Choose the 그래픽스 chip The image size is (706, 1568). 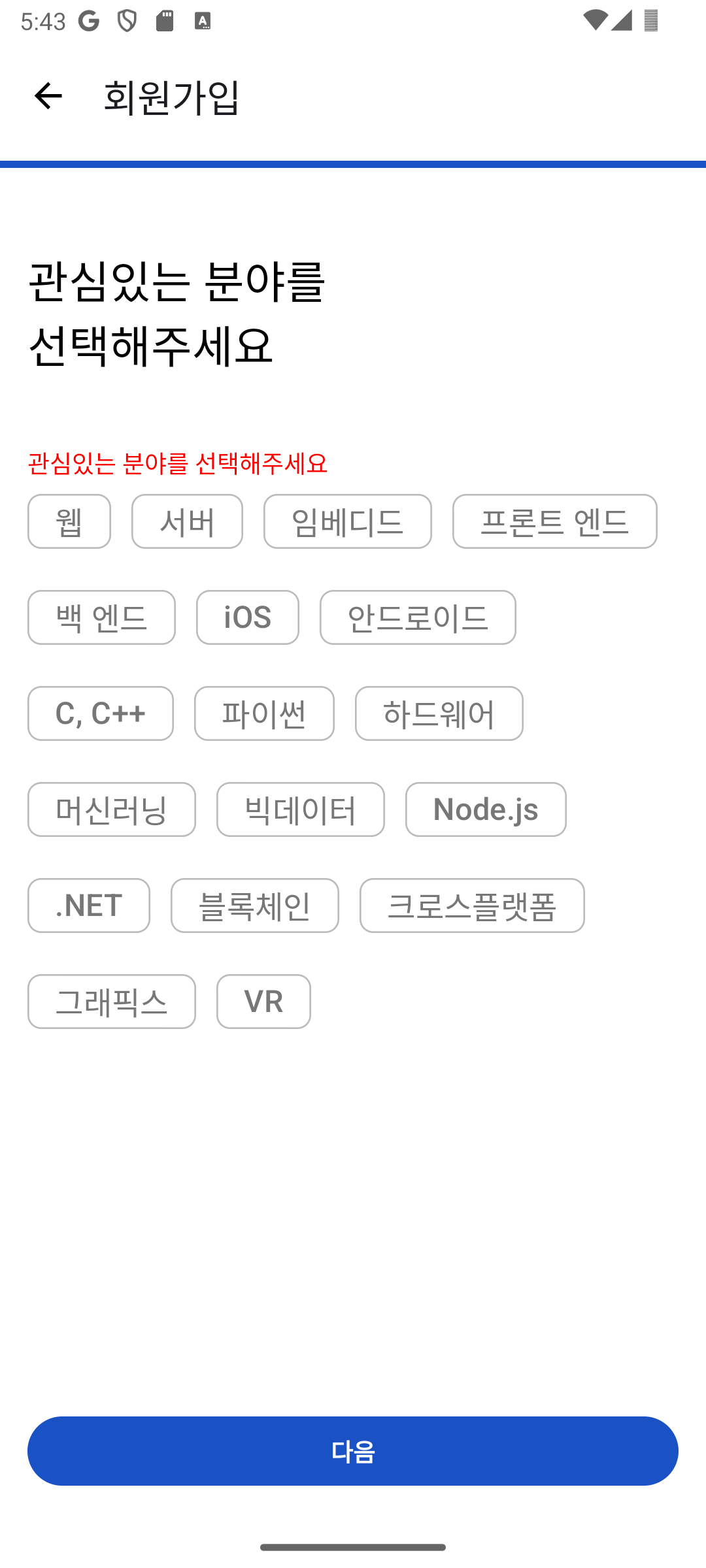(x=112, y=1002)
